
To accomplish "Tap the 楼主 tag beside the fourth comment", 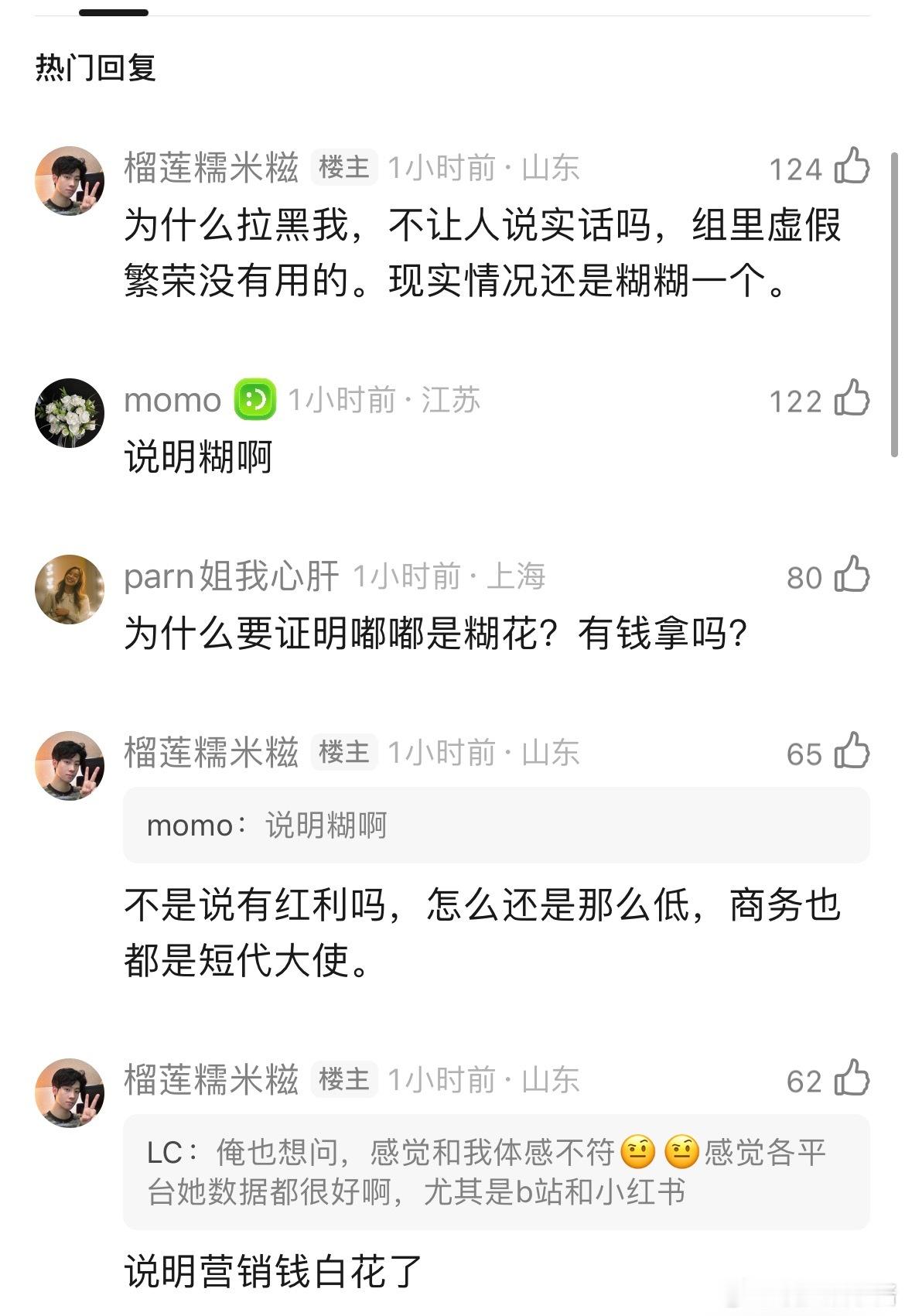I will (346, 752).
